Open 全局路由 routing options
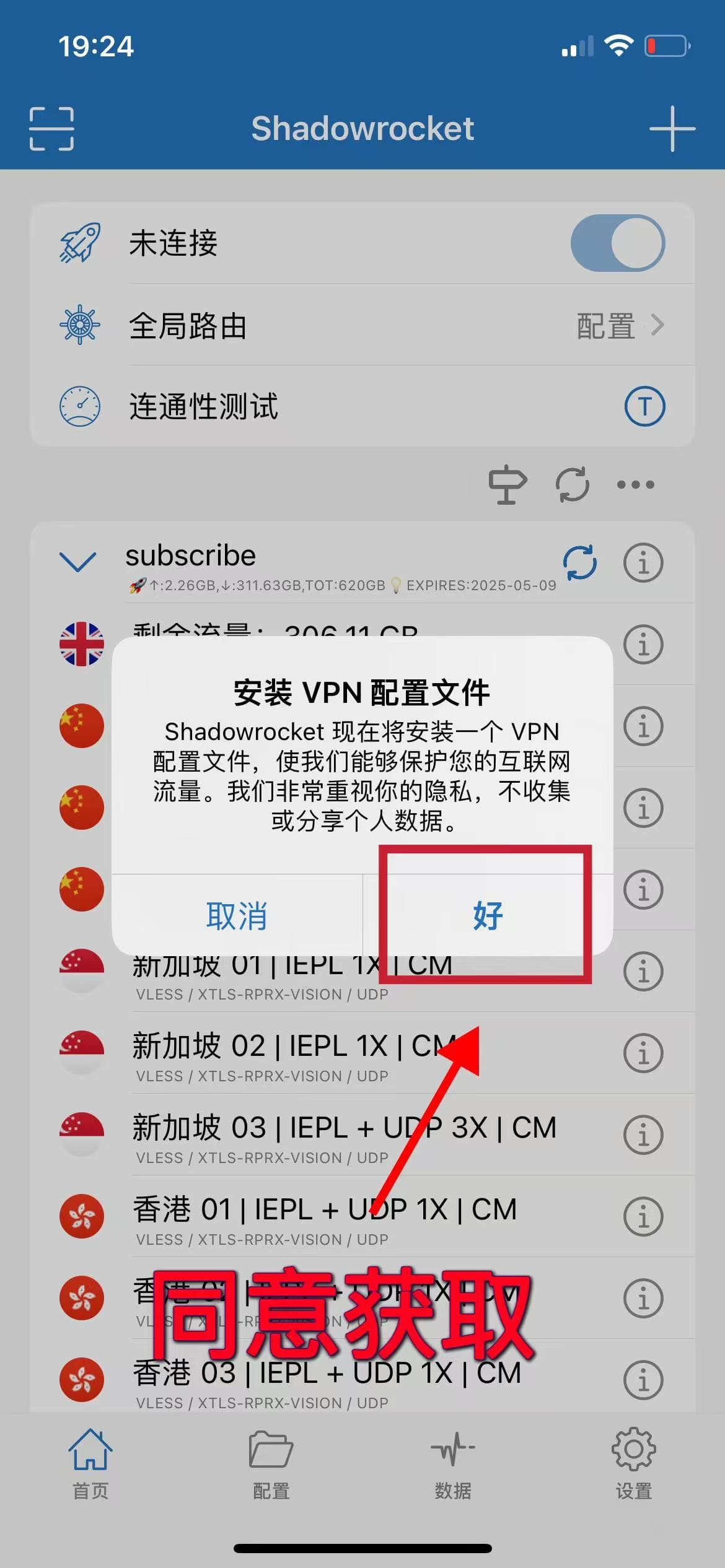 tap(362, 325)
